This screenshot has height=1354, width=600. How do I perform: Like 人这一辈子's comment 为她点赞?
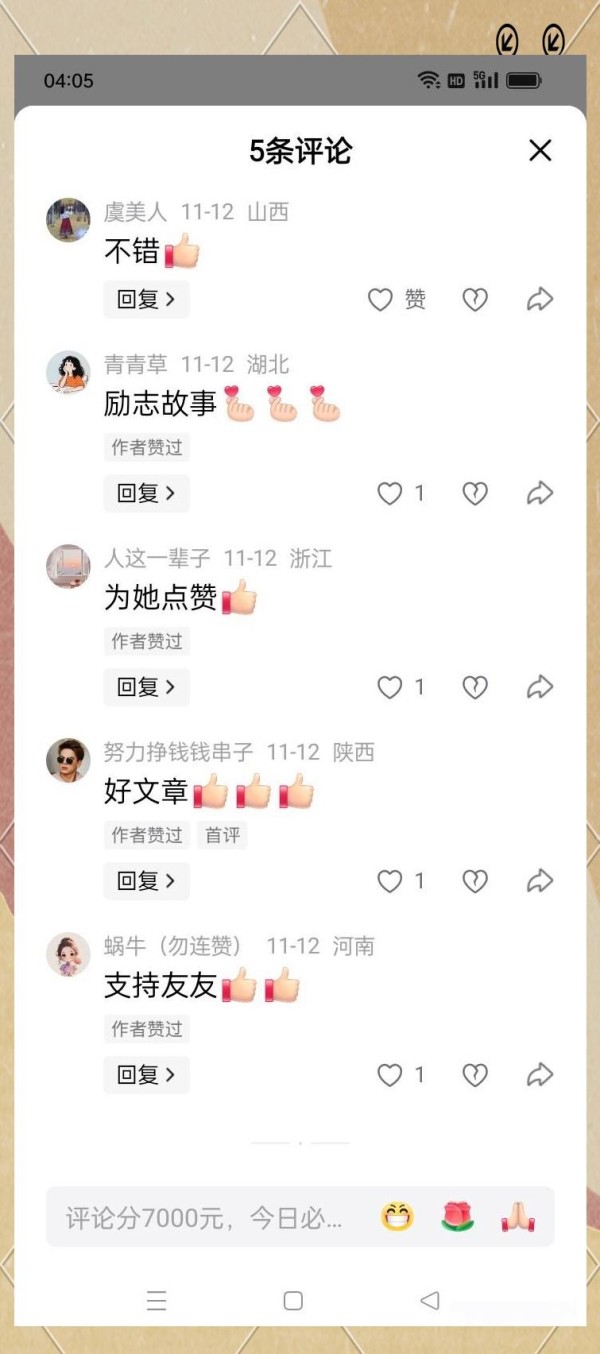point(389,687)
